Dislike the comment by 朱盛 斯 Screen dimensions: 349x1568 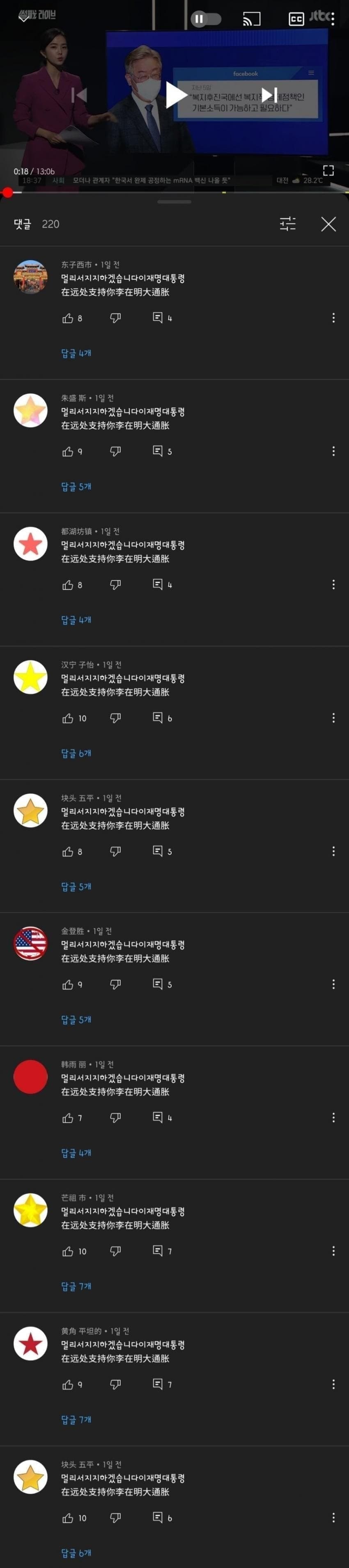[x=115, y=451]
